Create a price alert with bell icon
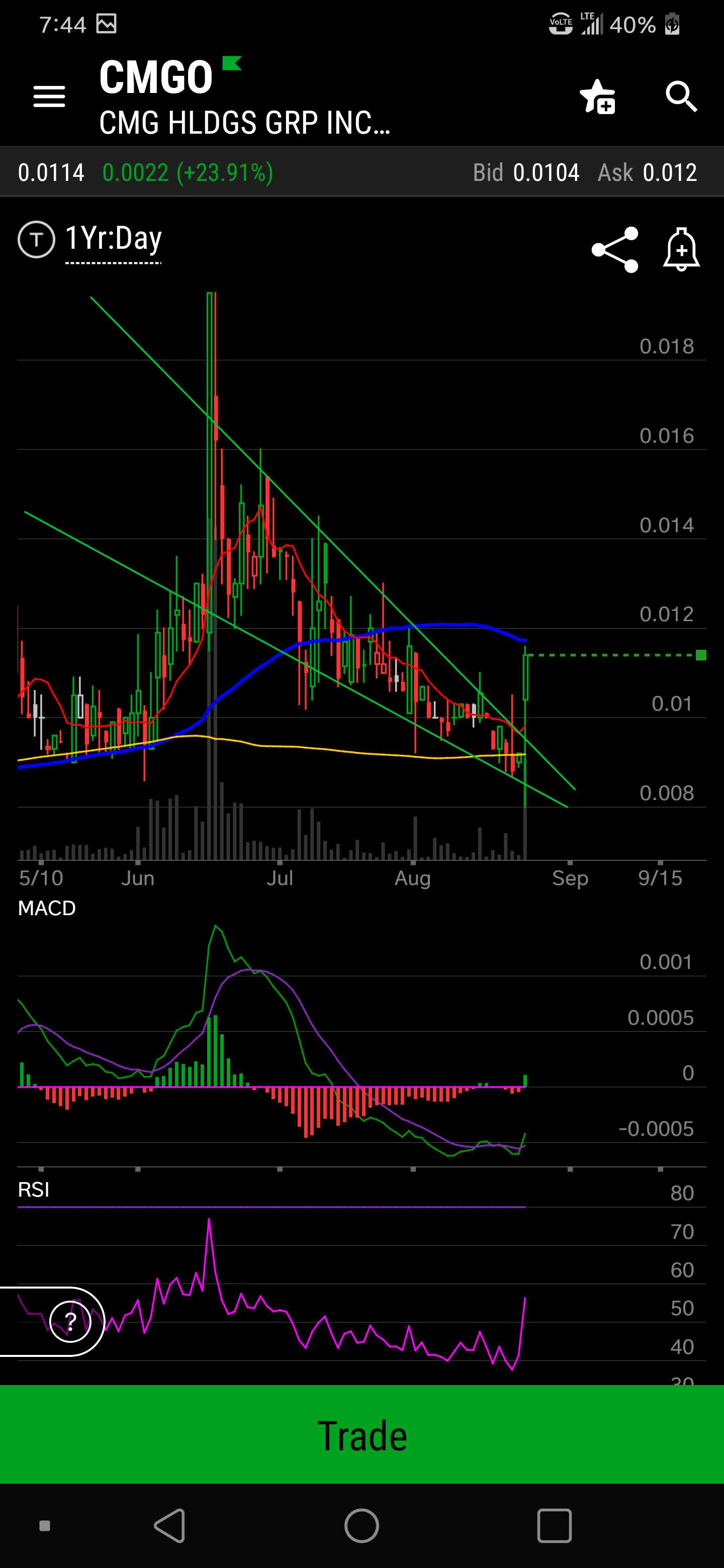This screenshot has width=724, height=1568. tap(681, 249)
